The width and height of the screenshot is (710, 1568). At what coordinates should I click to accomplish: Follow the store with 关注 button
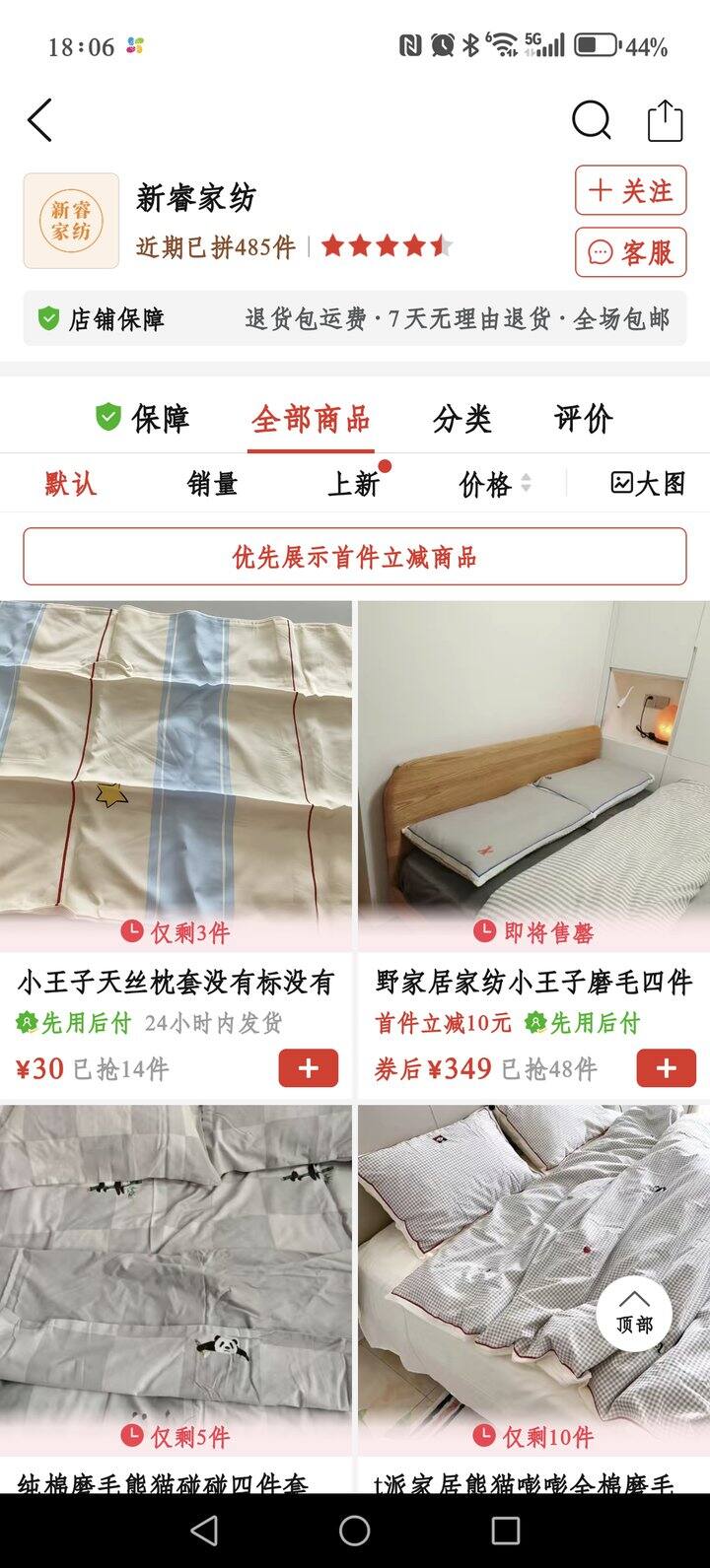point(630,190)
